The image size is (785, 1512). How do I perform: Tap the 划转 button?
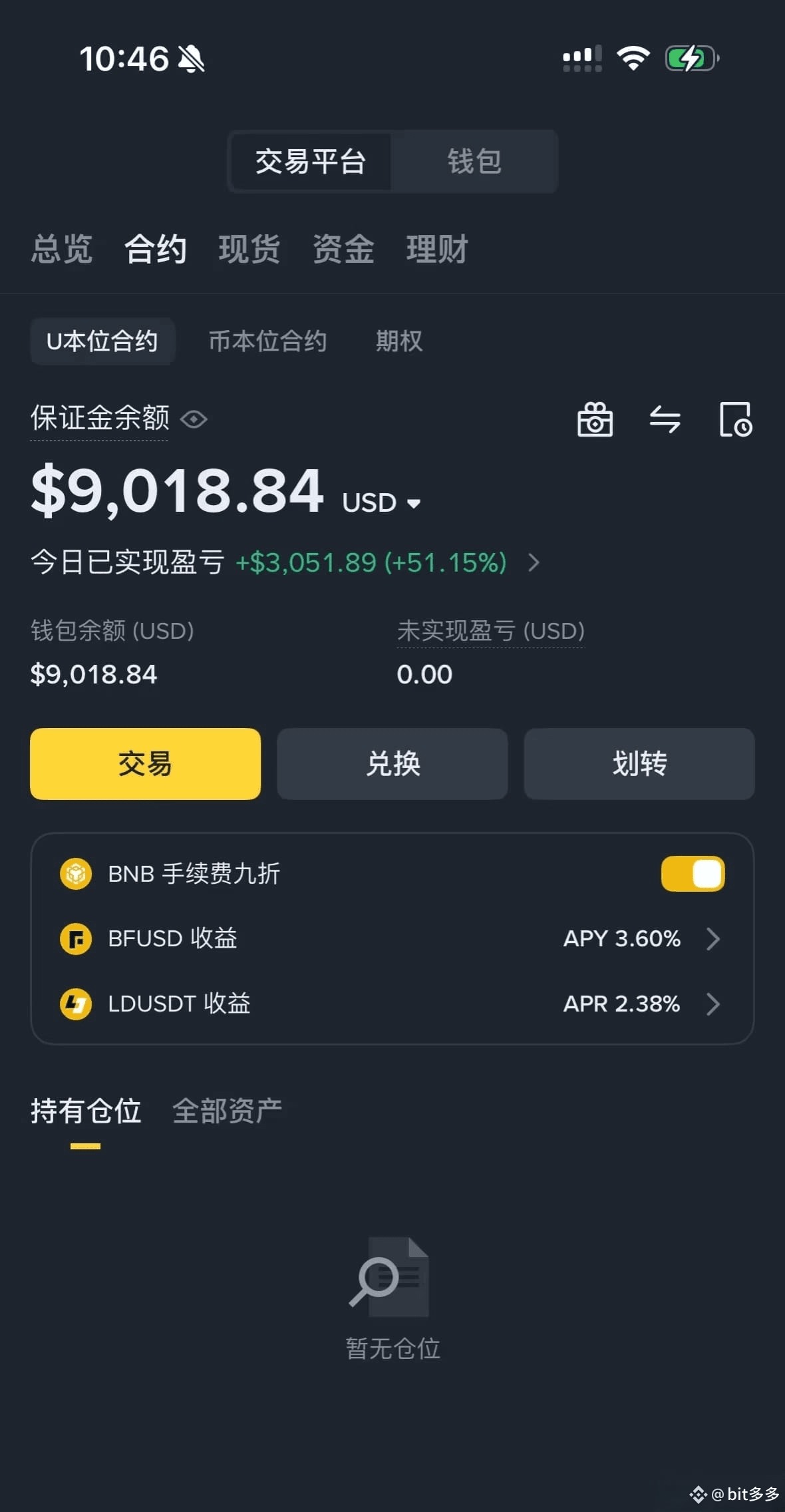point(639,763)
